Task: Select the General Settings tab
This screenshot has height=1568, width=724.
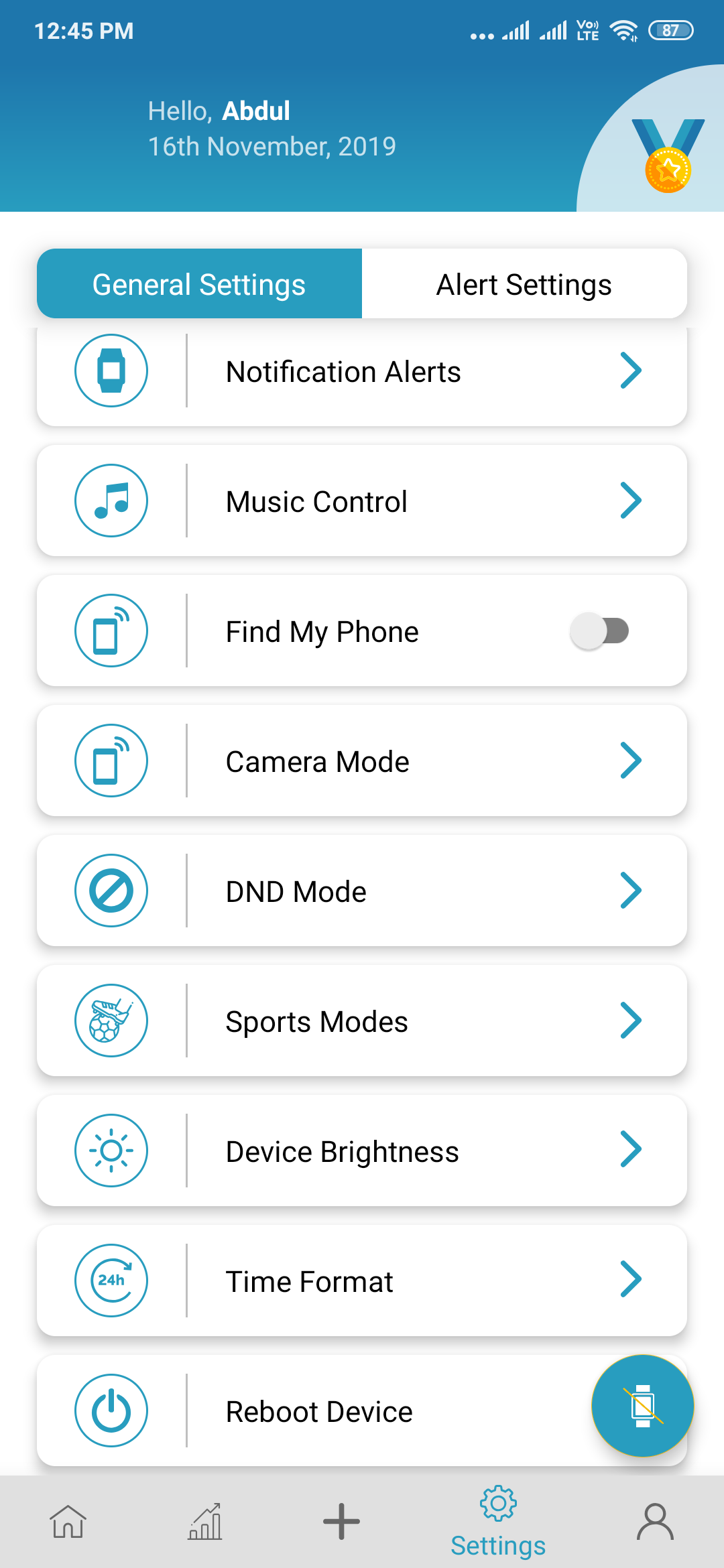Action: [x=199, y=284]
